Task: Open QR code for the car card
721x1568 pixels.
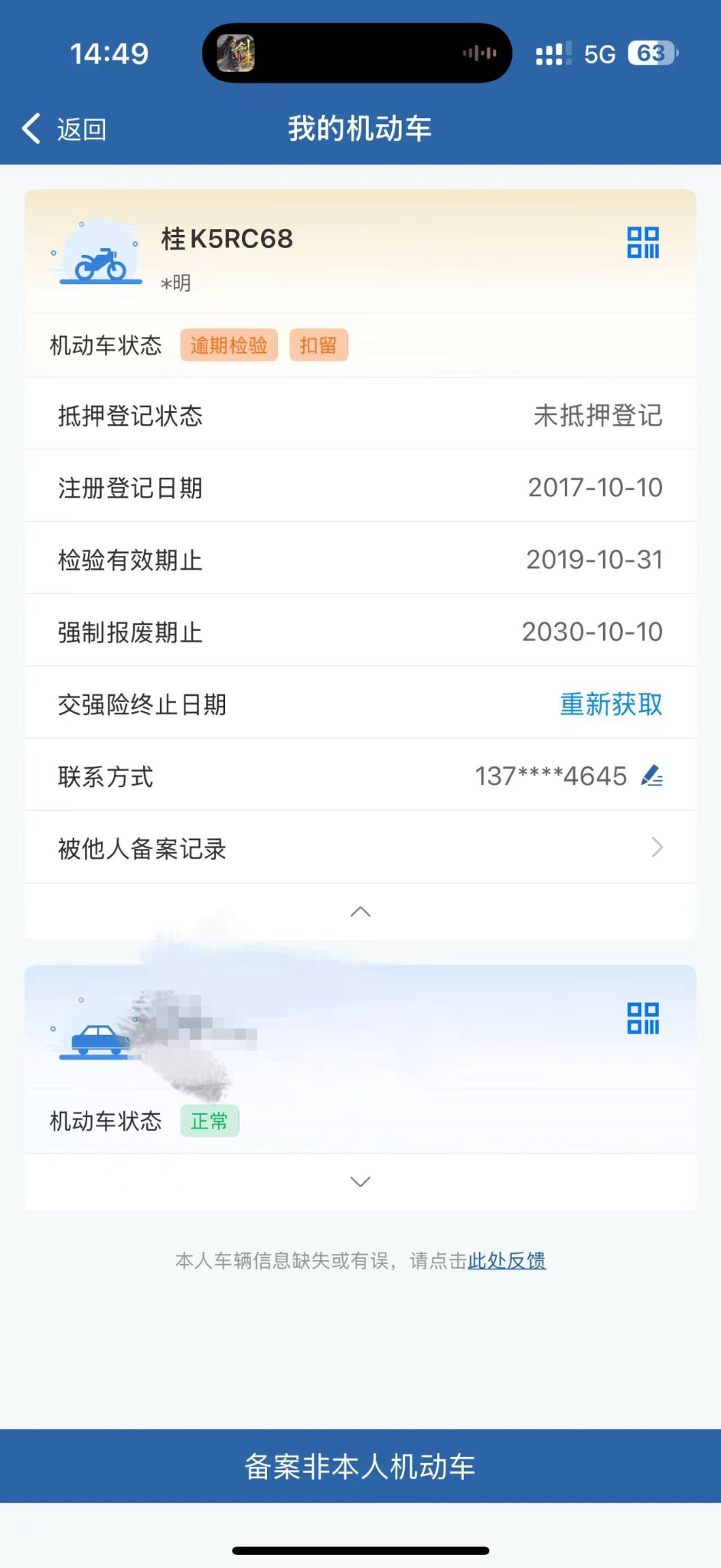Action: tap(643, 1018)
